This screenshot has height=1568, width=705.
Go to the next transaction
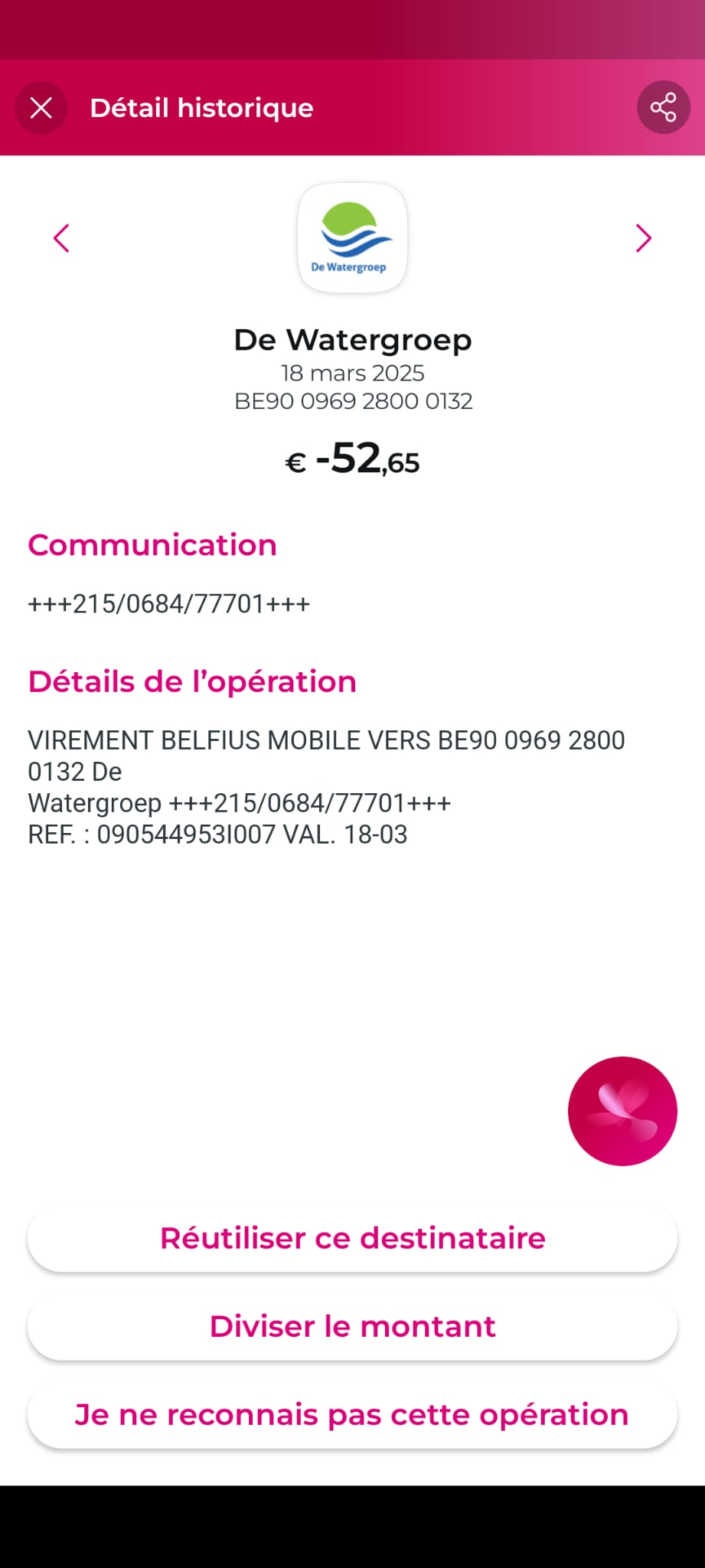tap(643, 238)
